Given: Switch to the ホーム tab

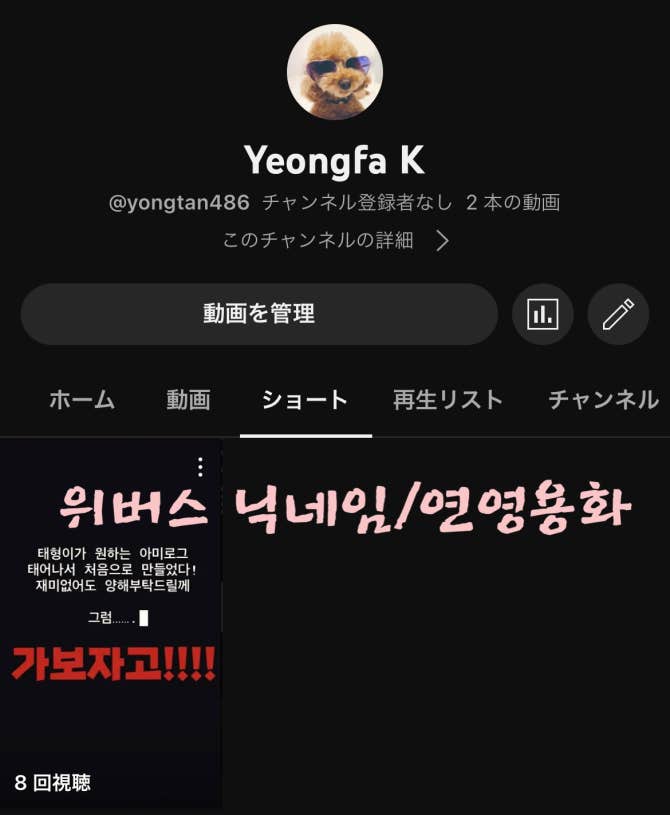Looking at the screenshot, I should click(x=82, y=400).
